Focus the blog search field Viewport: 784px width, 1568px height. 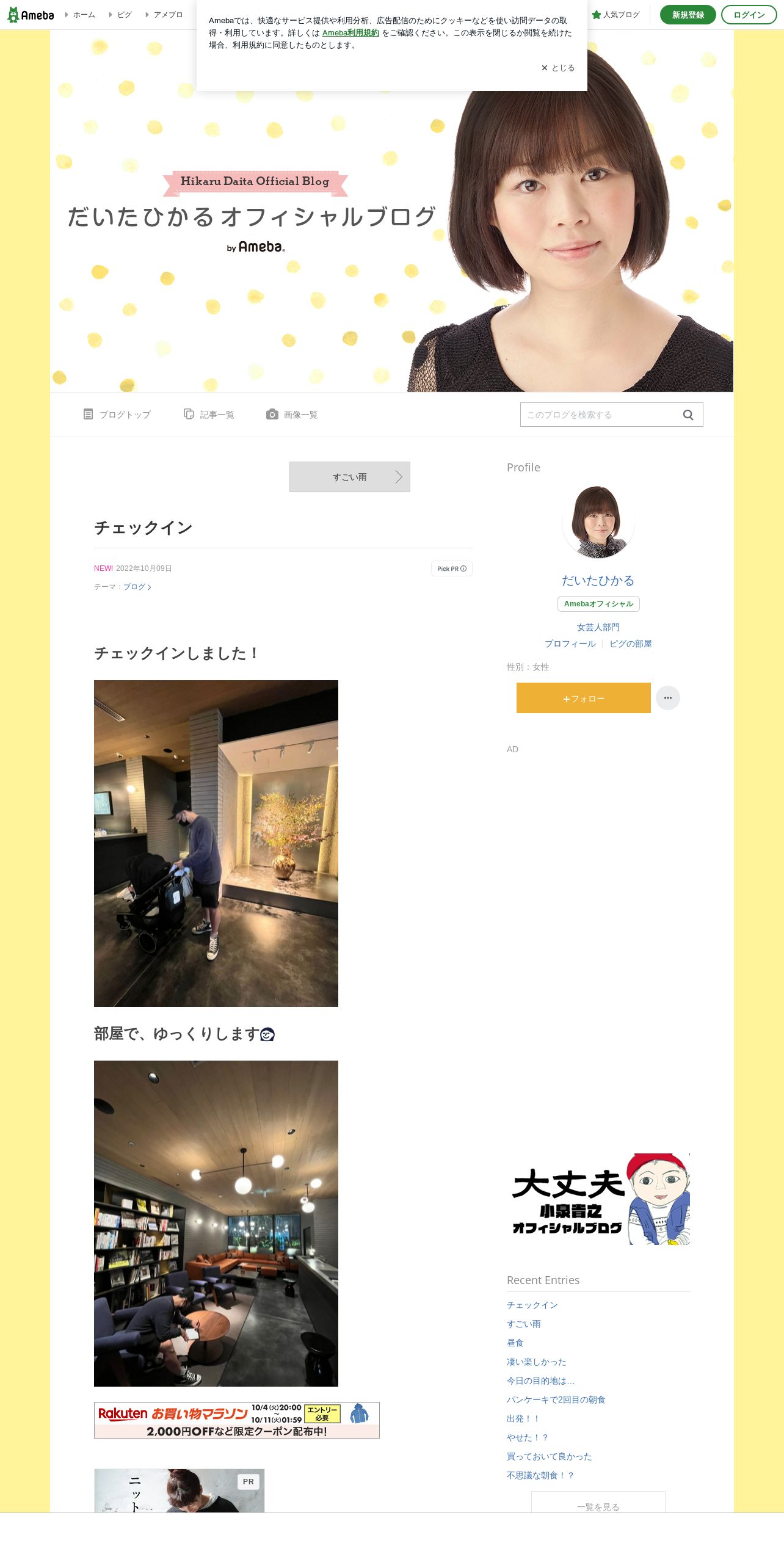601,415
